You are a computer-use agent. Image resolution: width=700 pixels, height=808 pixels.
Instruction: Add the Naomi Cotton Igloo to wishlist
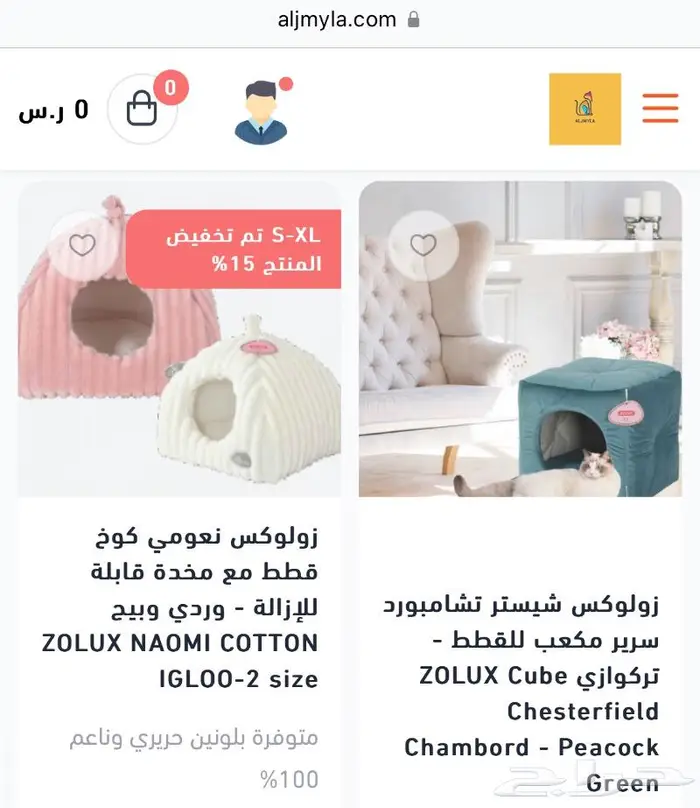tap(82, 245)
